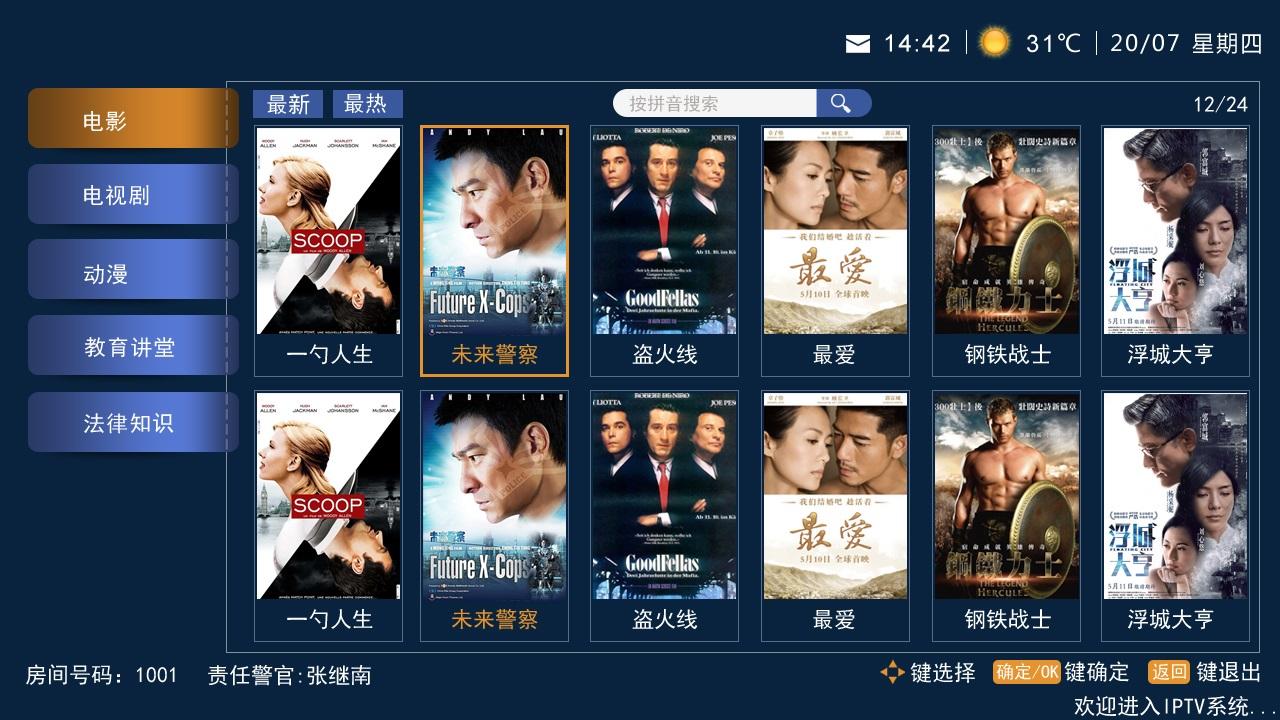
Task: Open the second 浮城大亨 movie poster
Action: pos(1175,496)
